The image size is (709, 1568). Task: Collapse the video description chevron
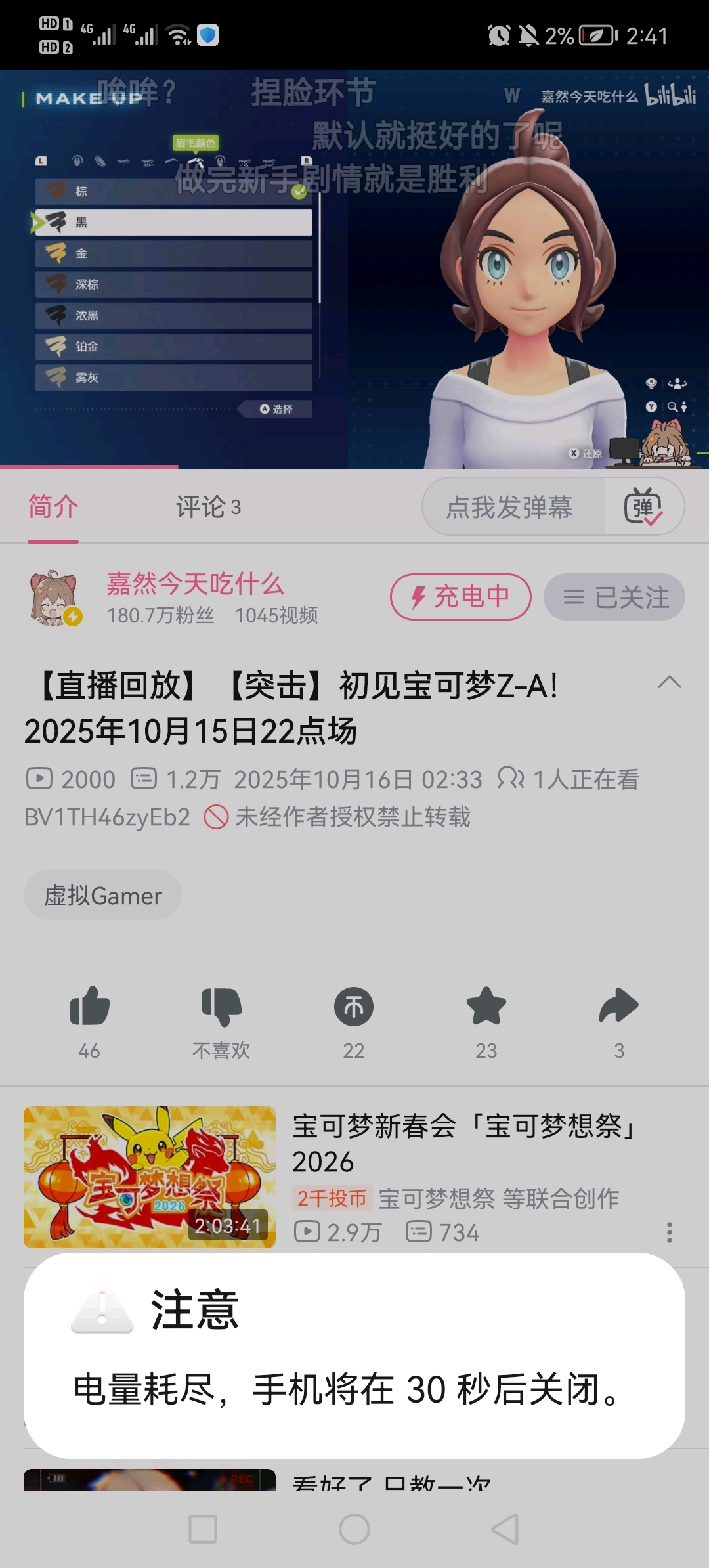pos(669,682)
